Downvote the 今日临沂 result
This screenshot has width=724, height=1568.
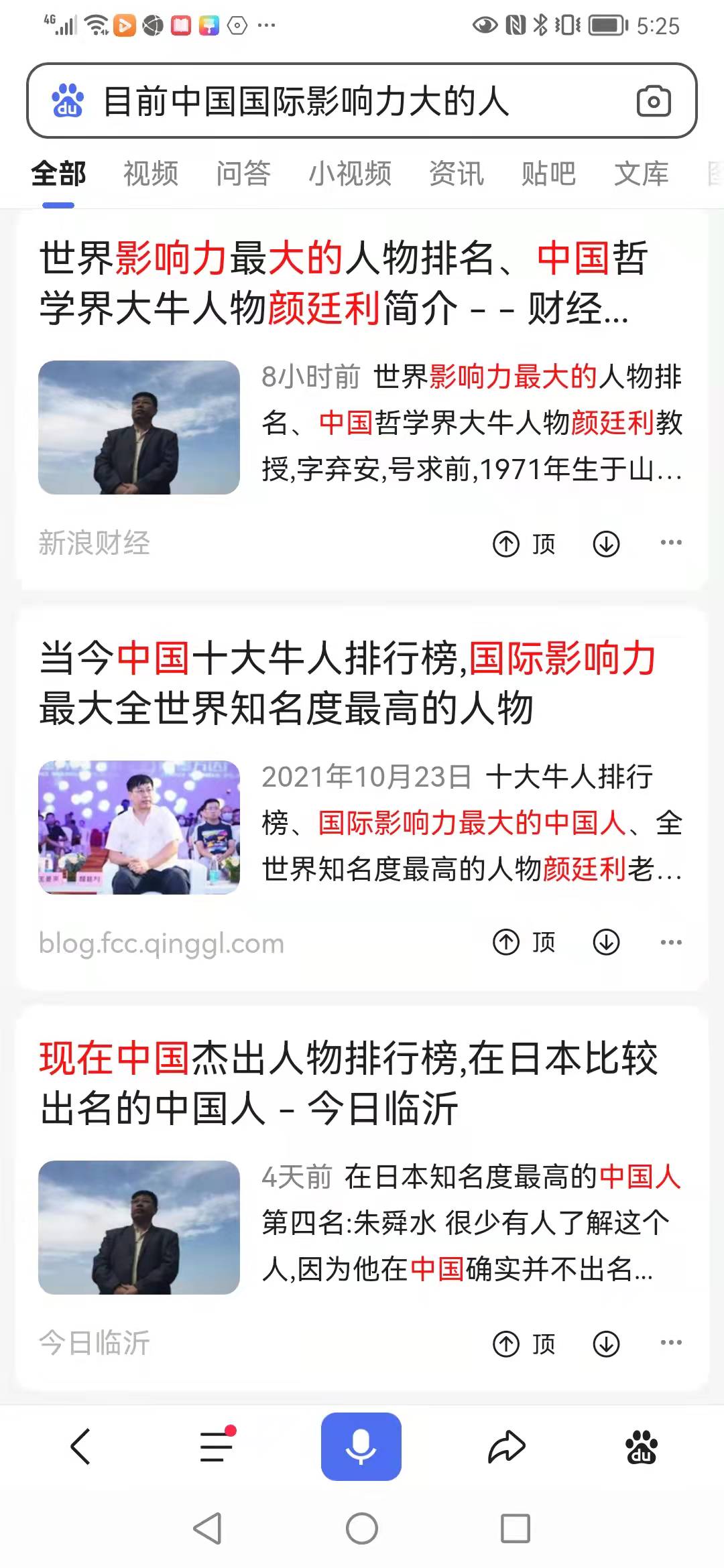pos(606,1343)
